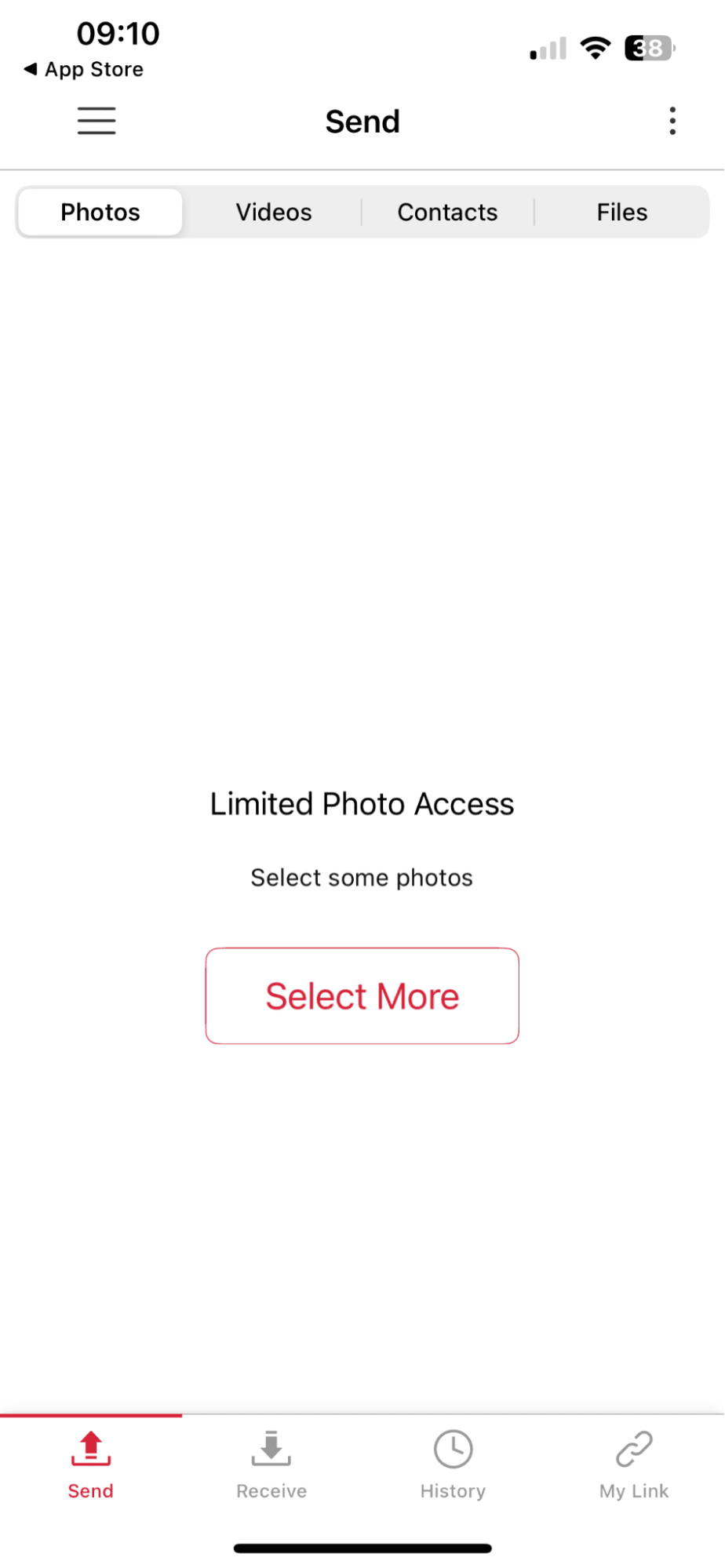Switch to the Videos segment
The height and width of the screenshot is (1568, 725).
[274, 212]
